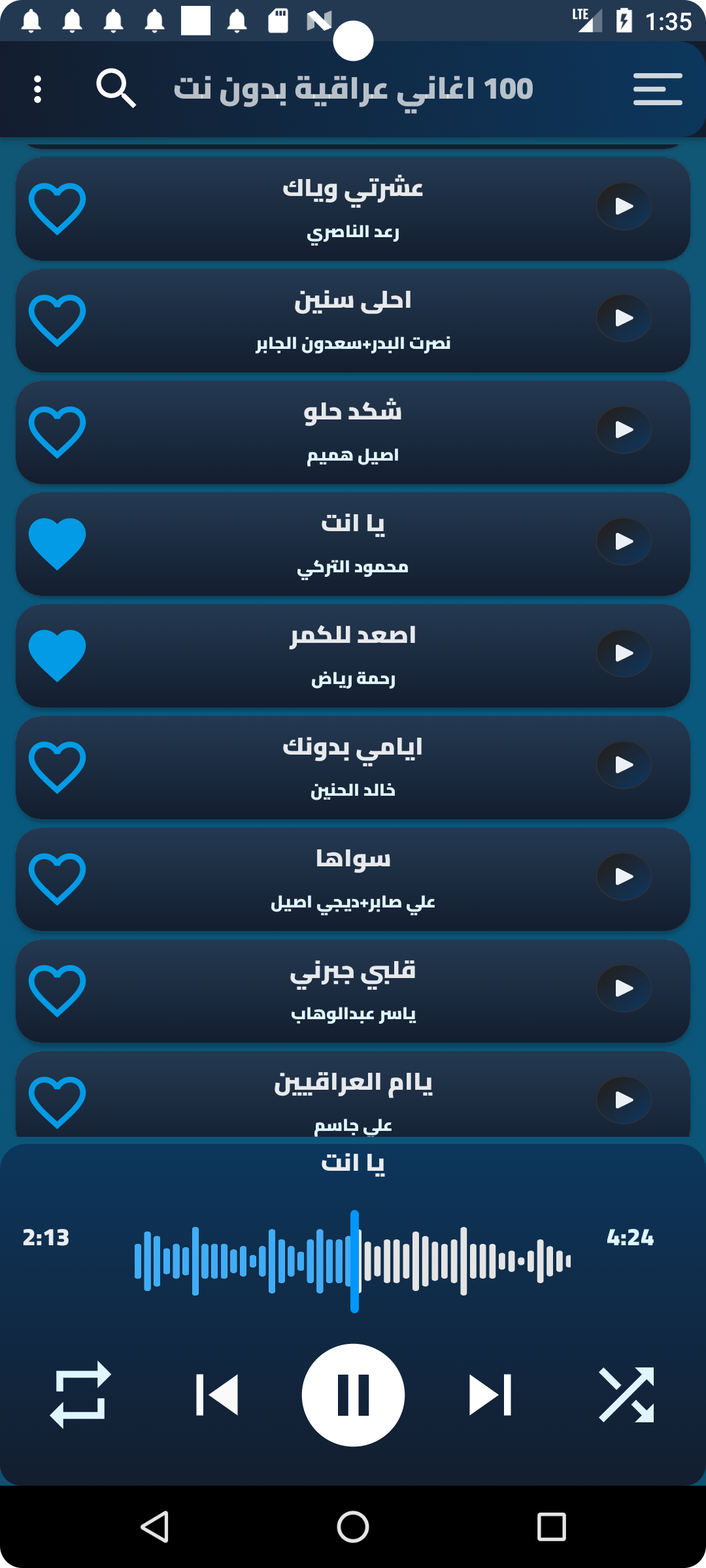Tap the system back button
Screen dimensions: 706x1568
pyautogui.click(x=155, y=1527)
